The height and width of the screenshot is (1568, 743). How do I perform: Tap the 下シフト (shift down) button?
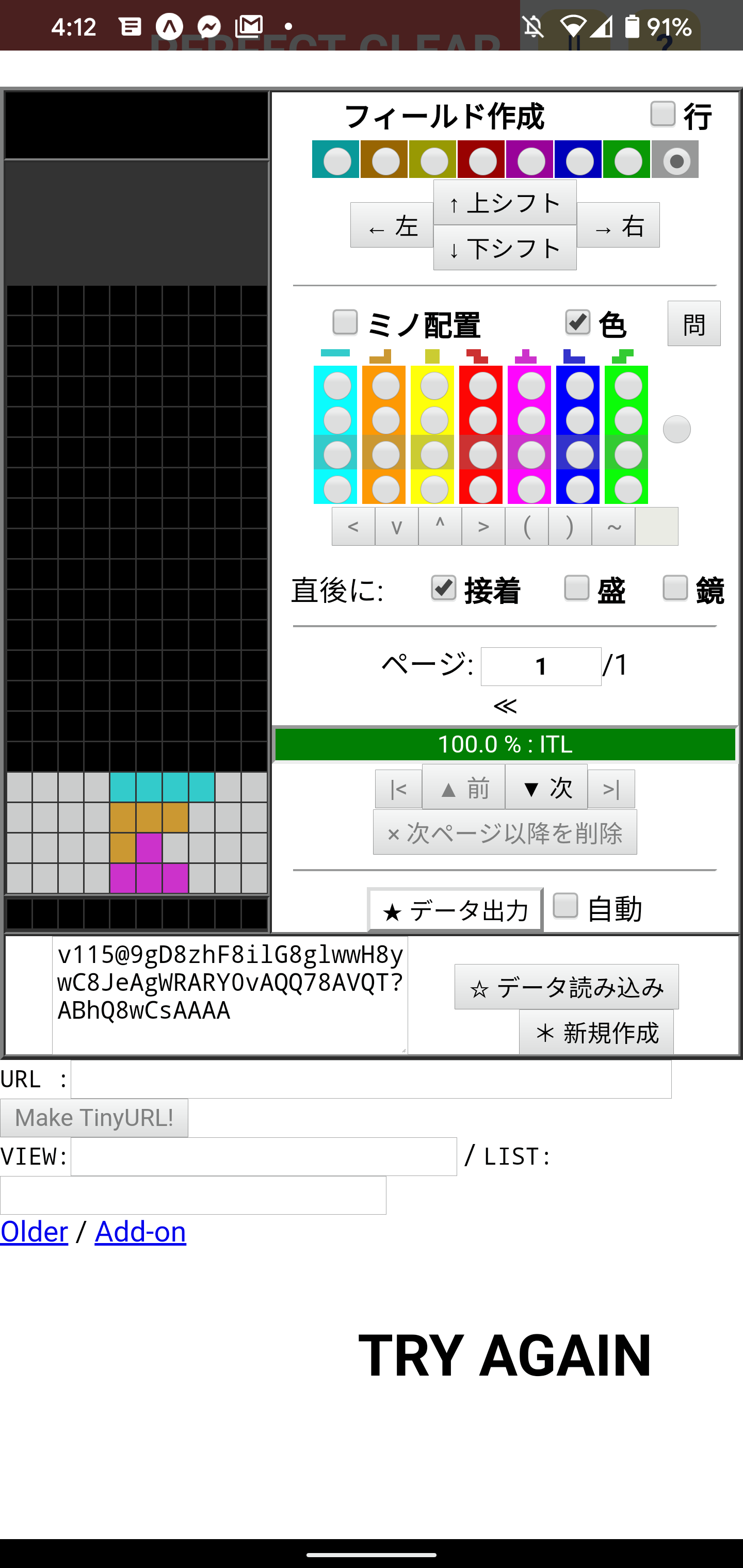click(505, 248)
